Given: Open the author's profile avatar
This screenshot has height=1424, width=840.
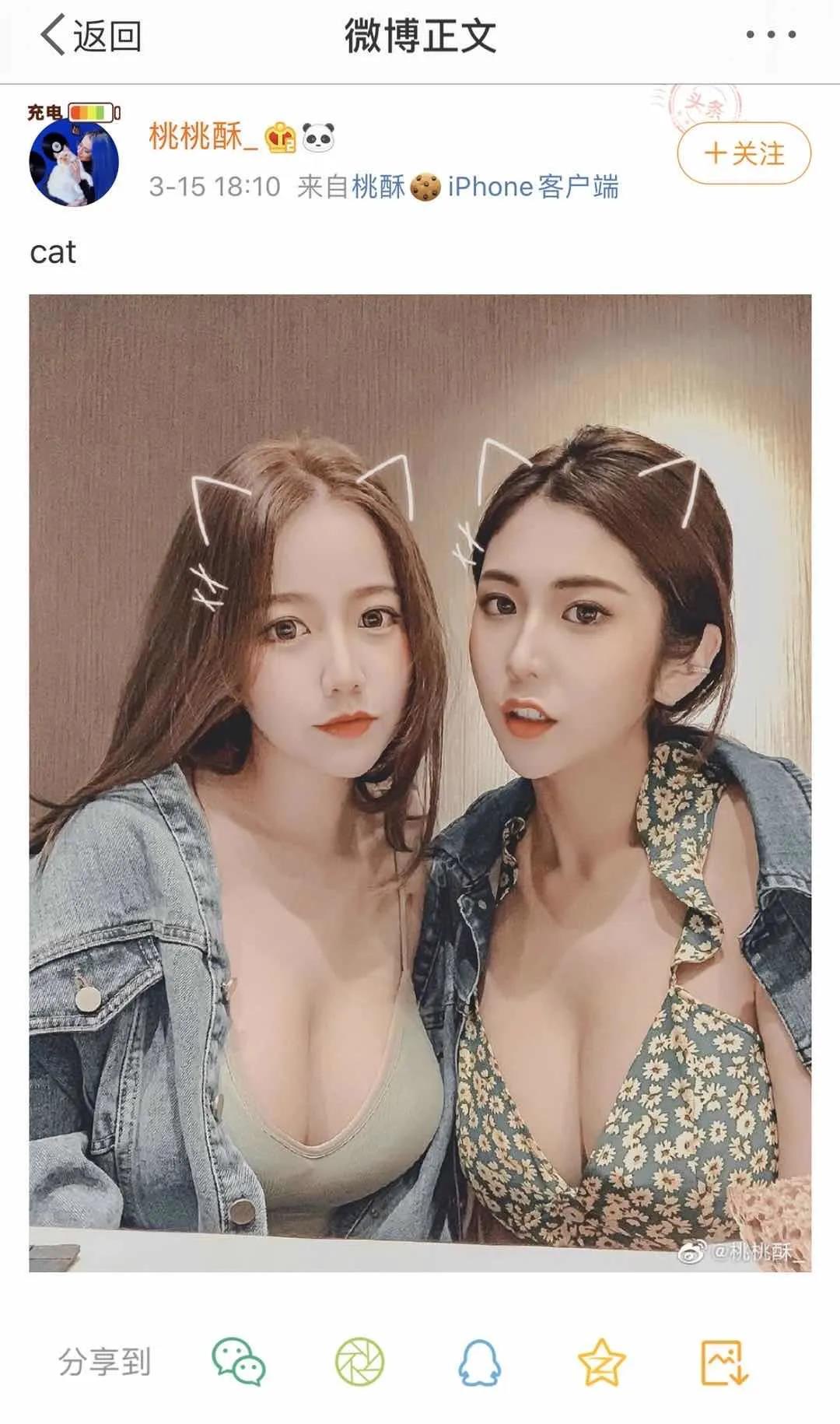Looking at the screenshot, I should pos(74,162).
